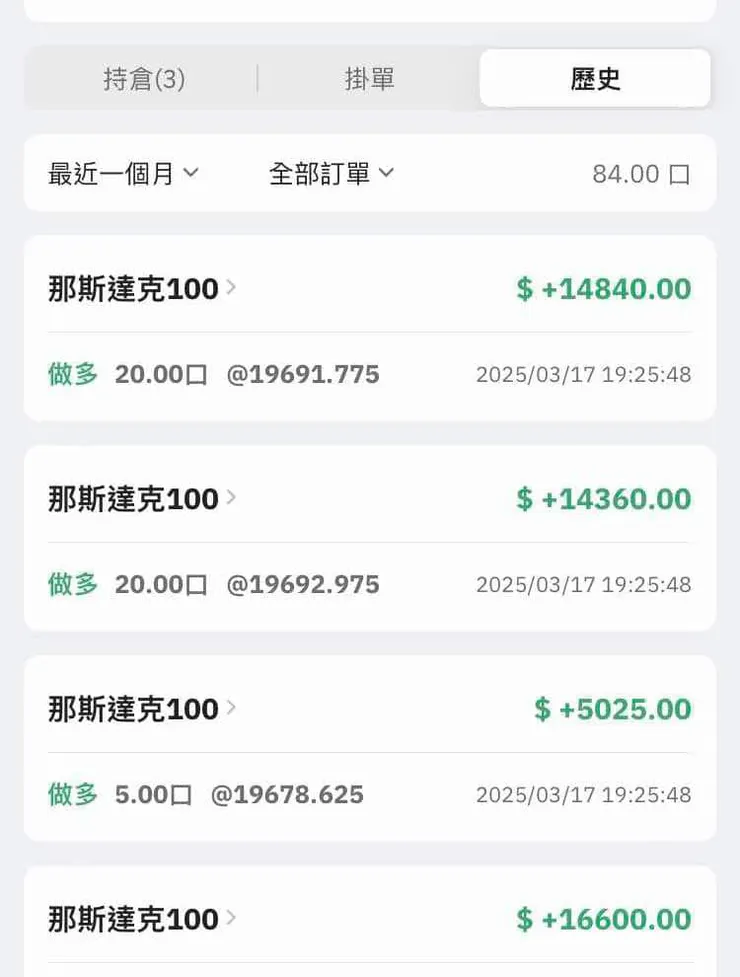Open the 全部訂單 order type filter dropdown
740x977 pixels.
[330, 172]
